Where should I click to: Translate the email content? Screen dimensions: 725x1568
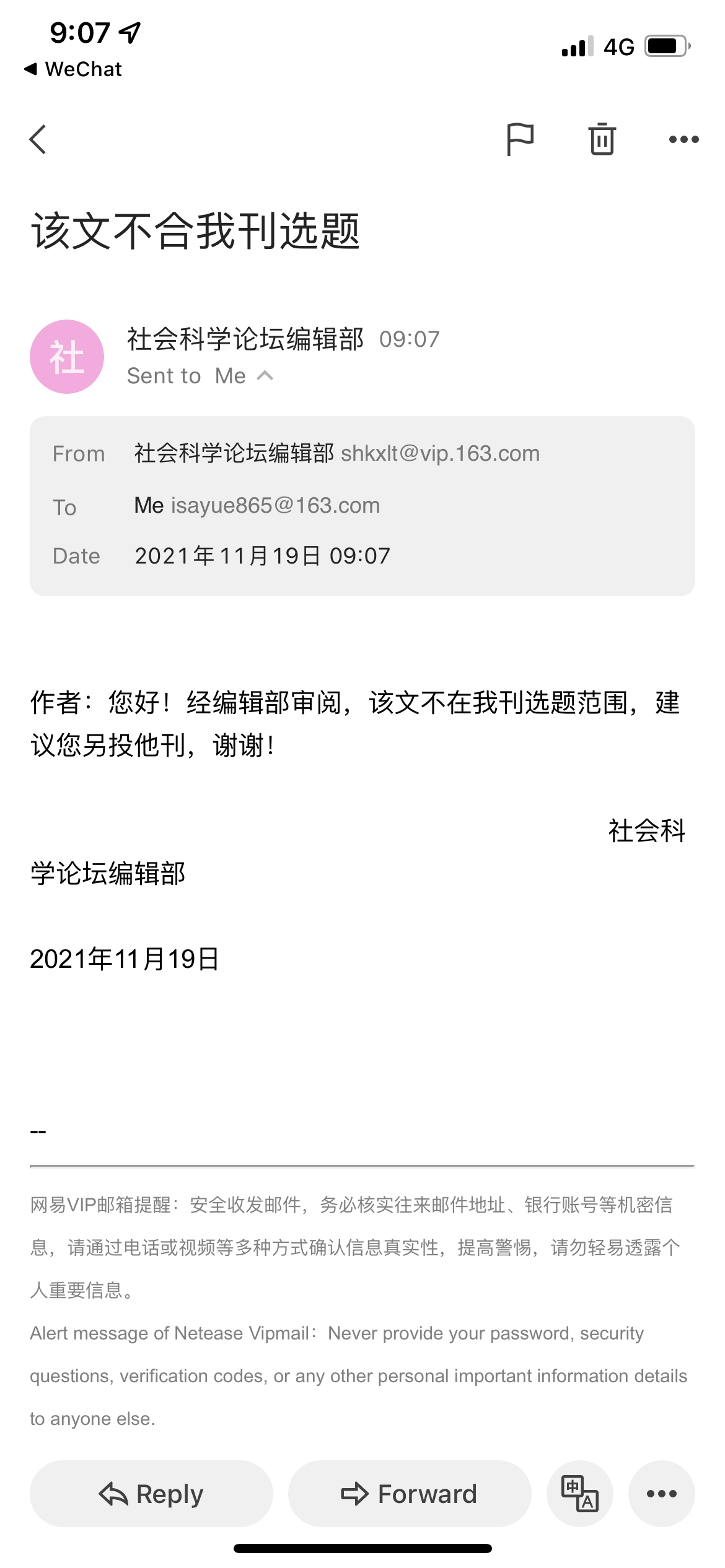point(579,1494)
